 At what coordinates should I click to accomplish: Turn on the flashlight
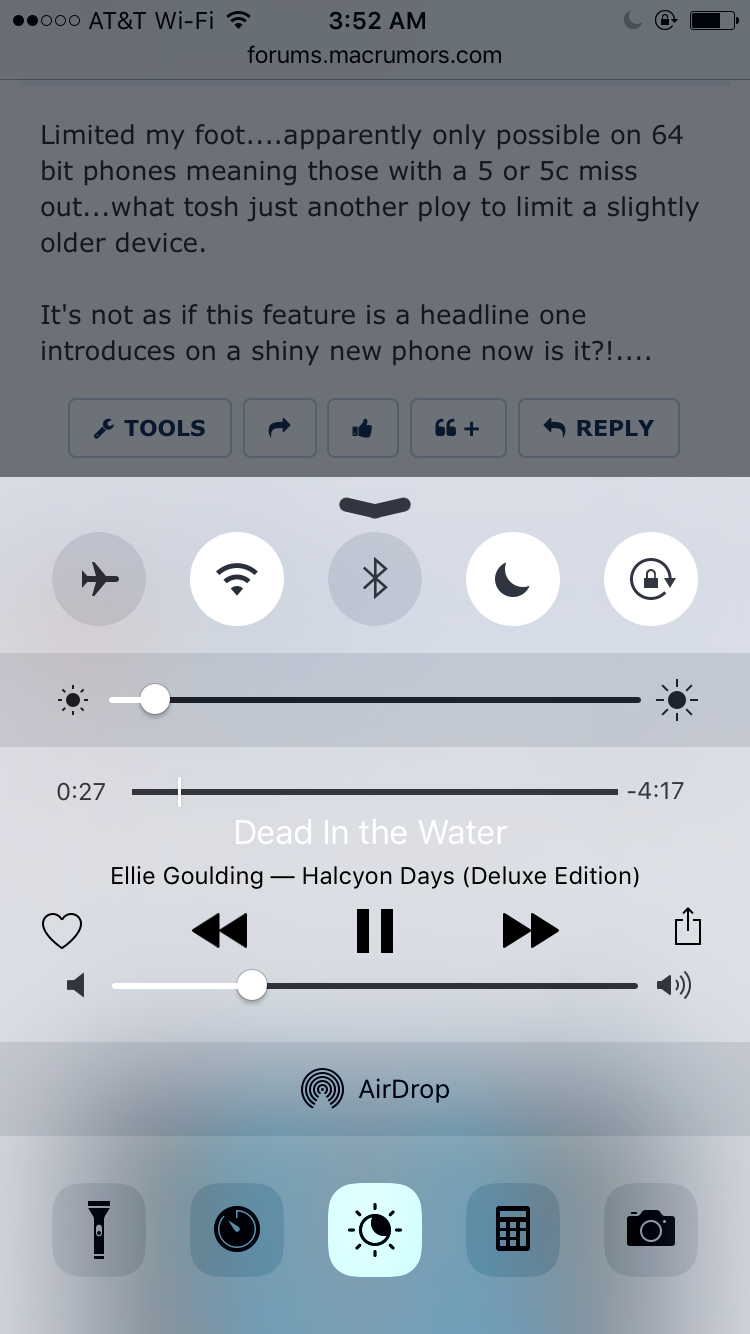pyautogui.click(x=99, y=1229)
